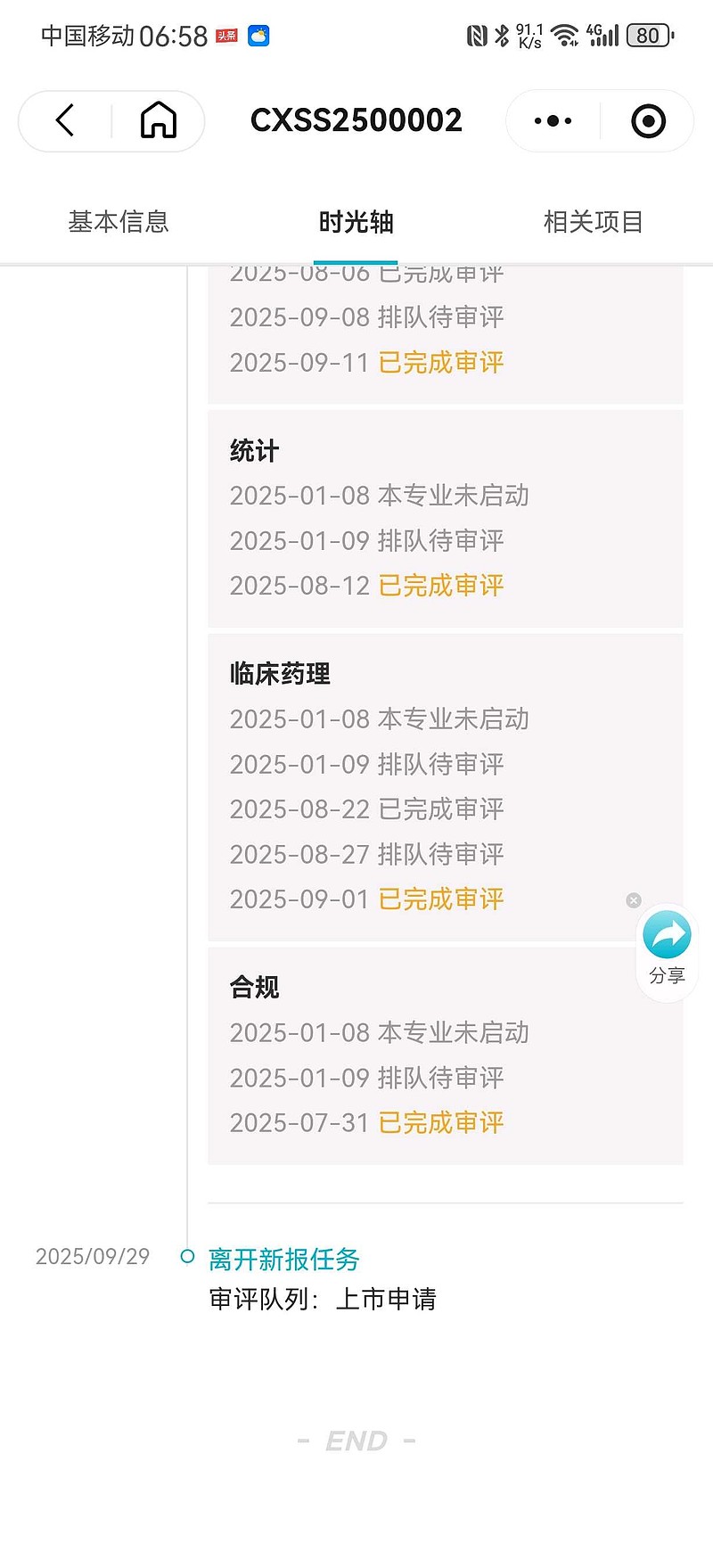Open the three-dot more menu
The height and width of the screenshot is (1568, 713).
click(x=553, y=120)
